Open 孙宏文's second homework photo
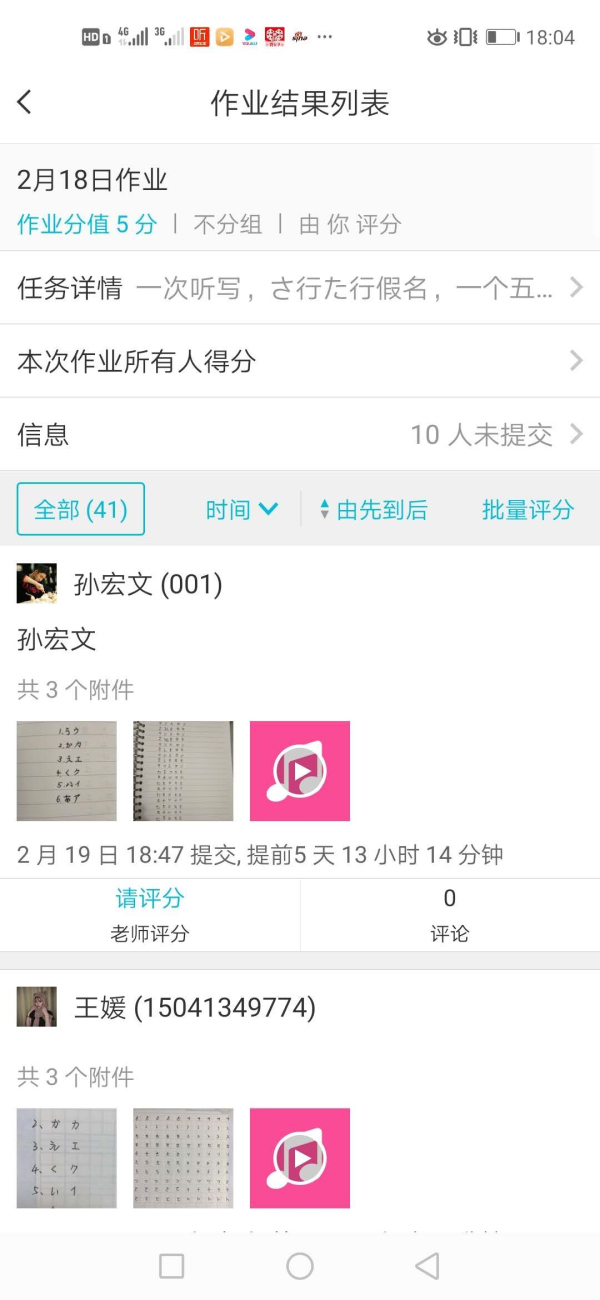Viewport: 600px width, 1300px height. 183,771
